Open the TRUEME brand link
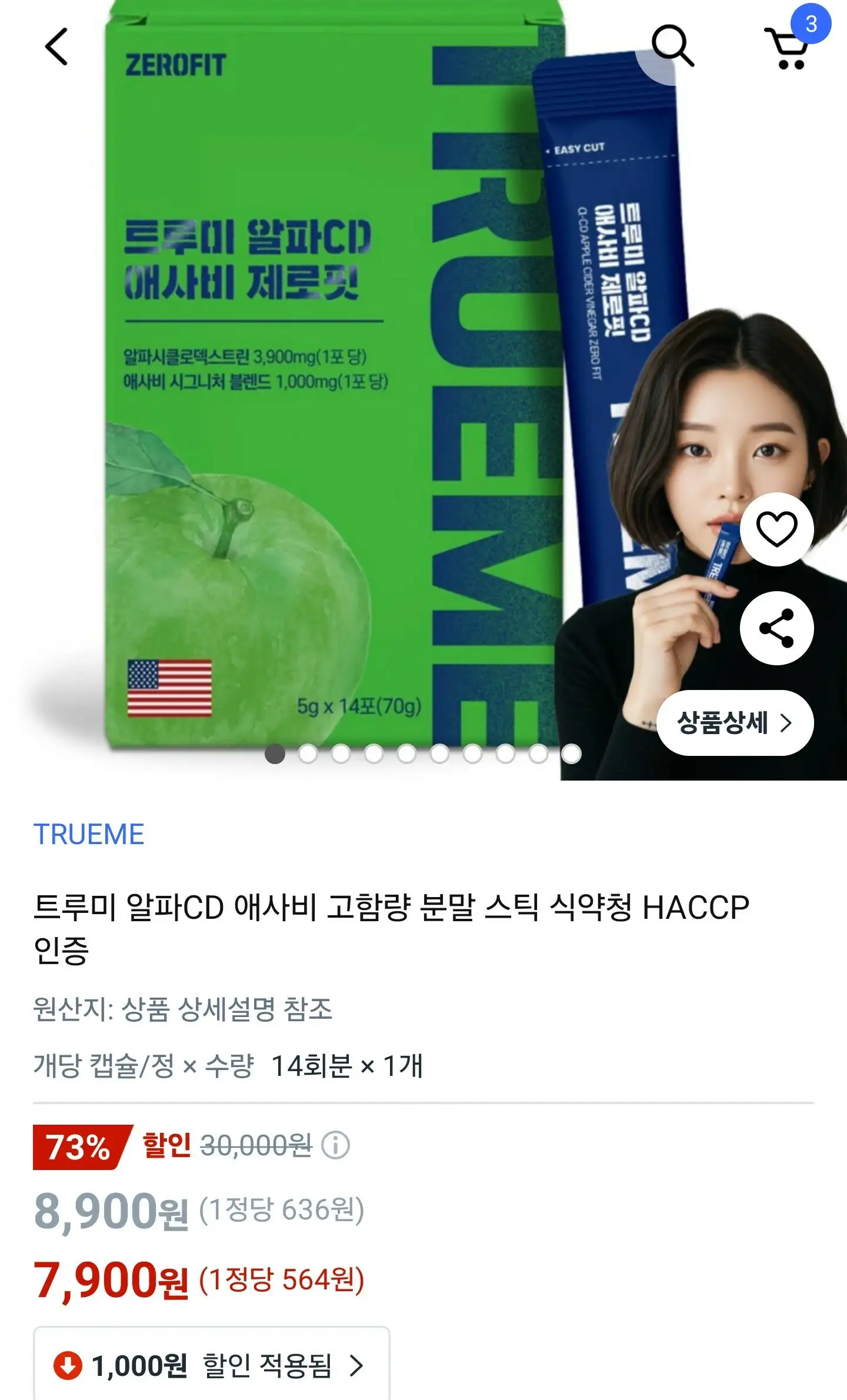This screenshot has width=847, height=1400. coord(89,834)
